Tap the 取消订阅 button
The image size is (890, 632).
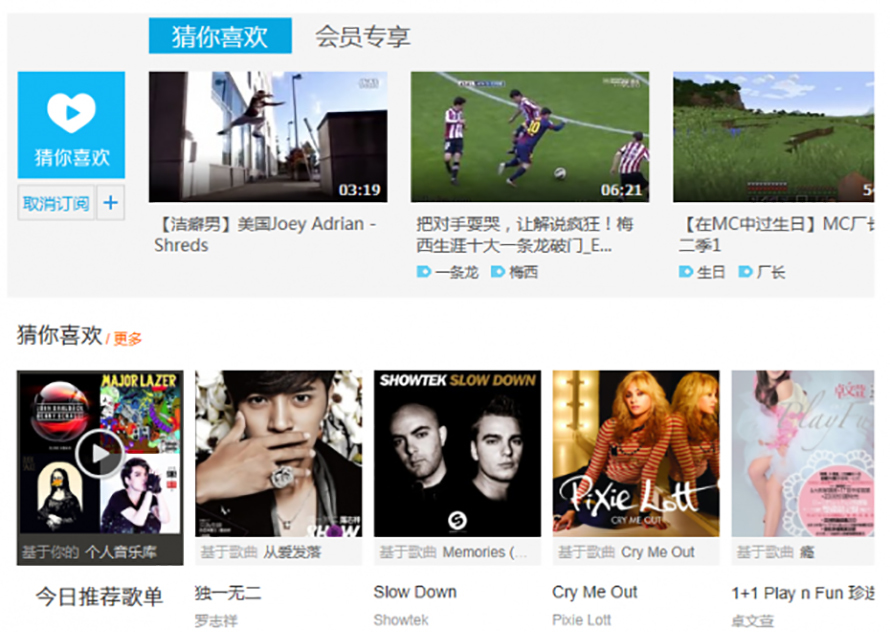click(56, 204)
